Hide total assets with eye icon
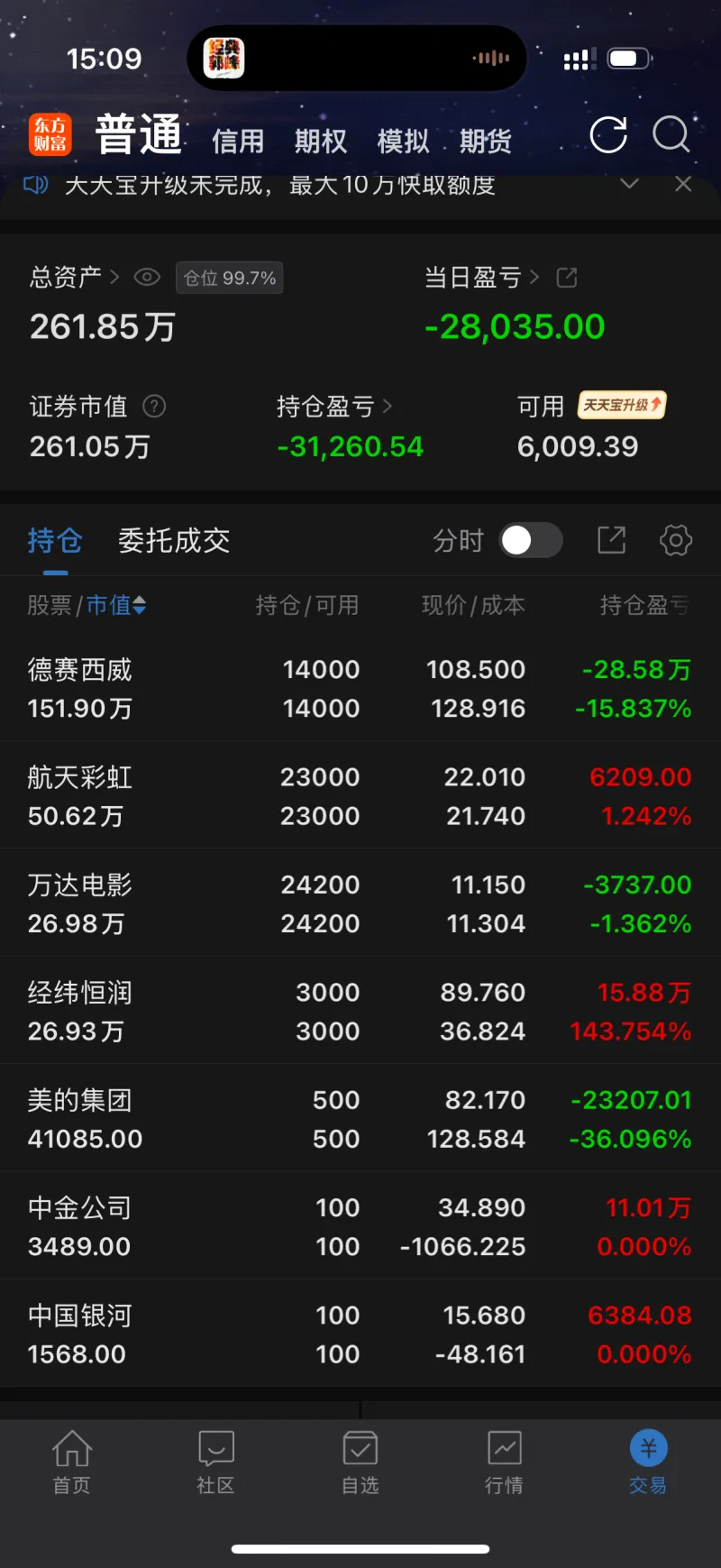721x1568 pixels. point(147,277)
